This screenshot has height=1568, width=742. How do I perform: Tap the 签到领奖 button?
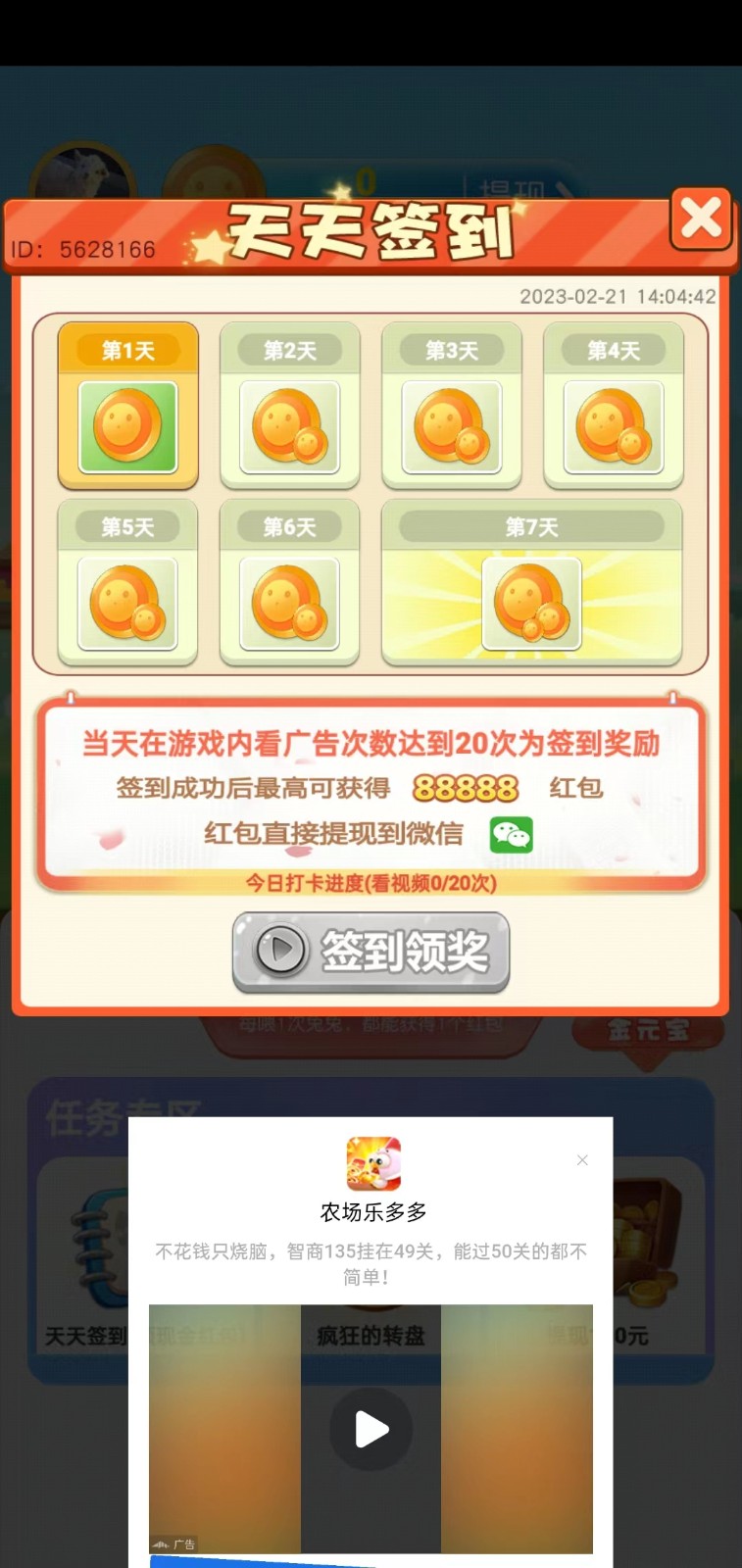point(371,952)
